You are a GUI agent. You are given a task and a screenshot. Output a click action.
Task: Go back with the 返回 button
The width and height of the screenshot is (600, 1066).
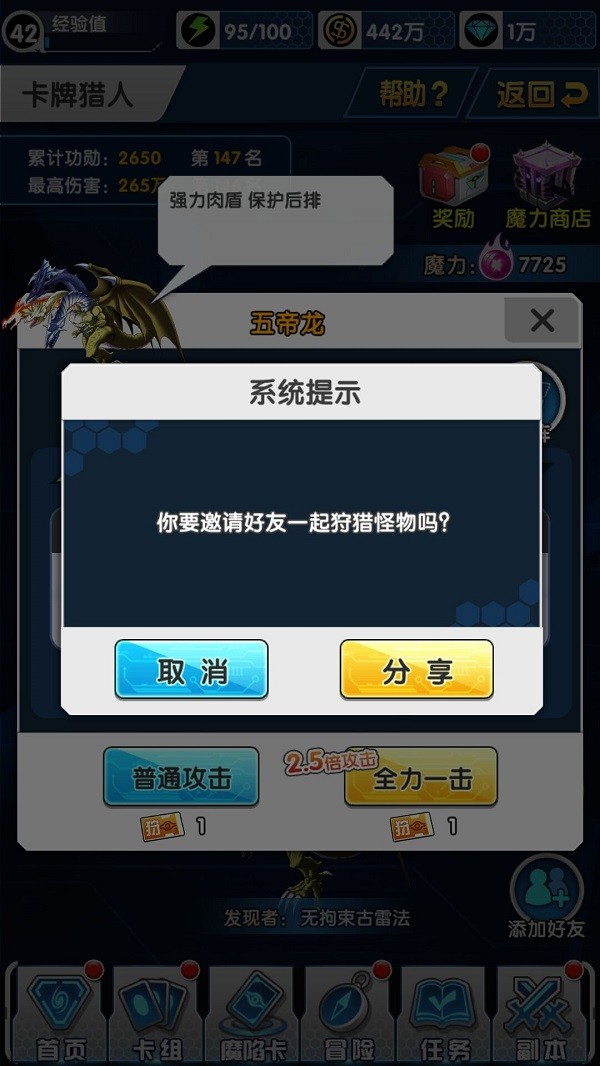pos(541,94)
